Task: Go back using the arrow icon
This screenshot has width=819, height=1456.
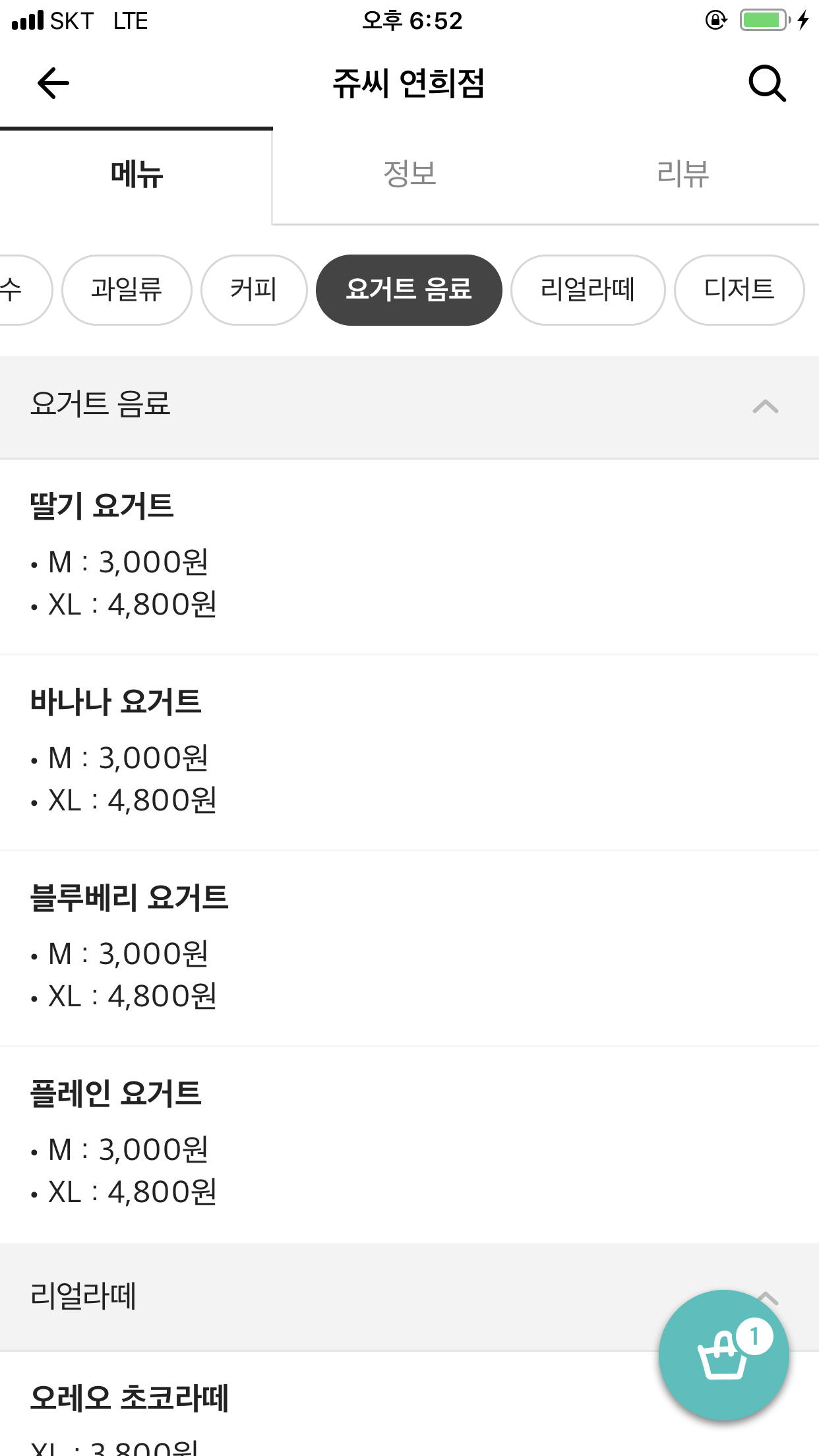Action: 53,83
